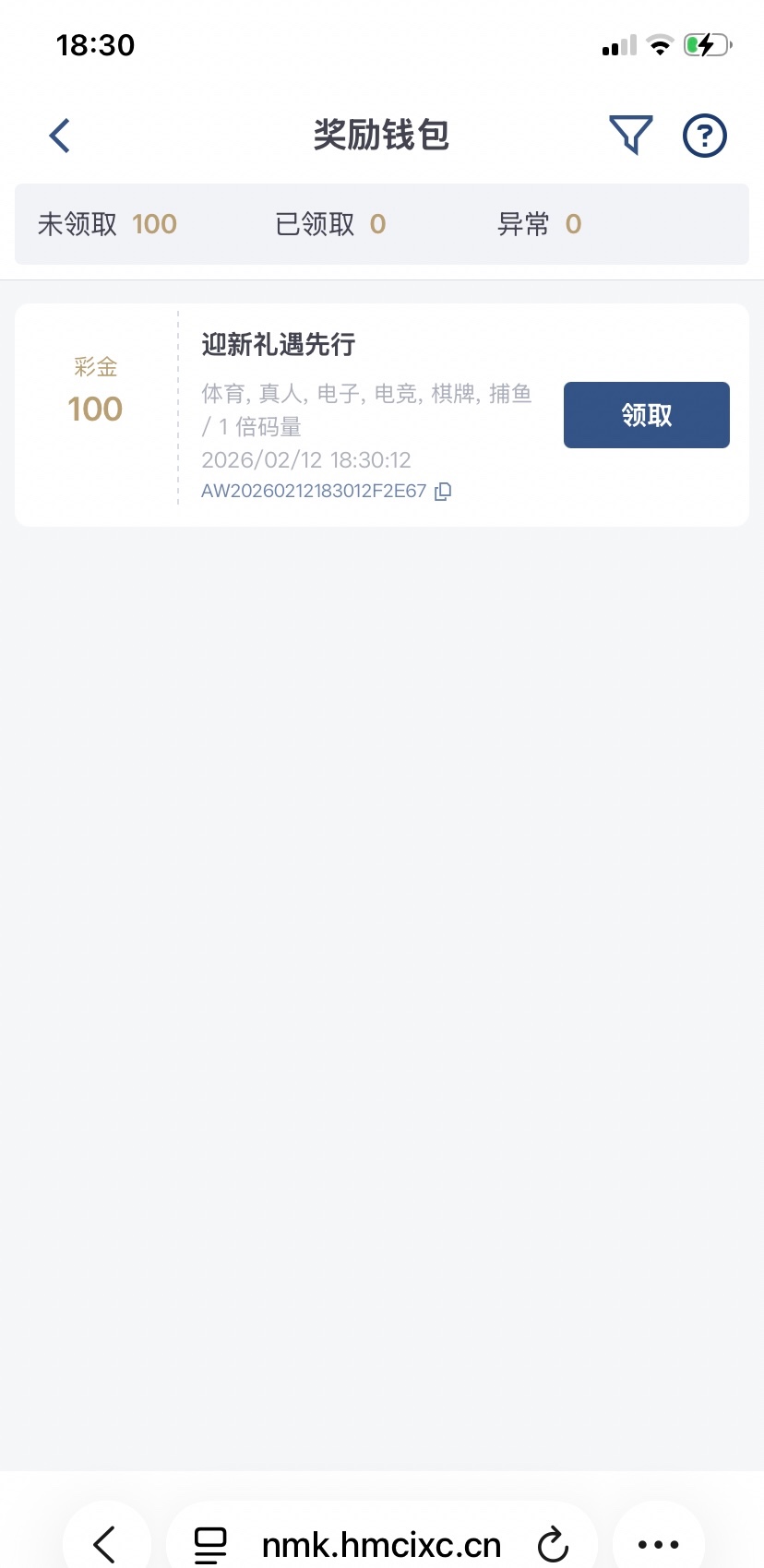Viewport: 764px width, 1568px height.
Task: Open the browser's three-dot menu
Action: pos(659,1544)
